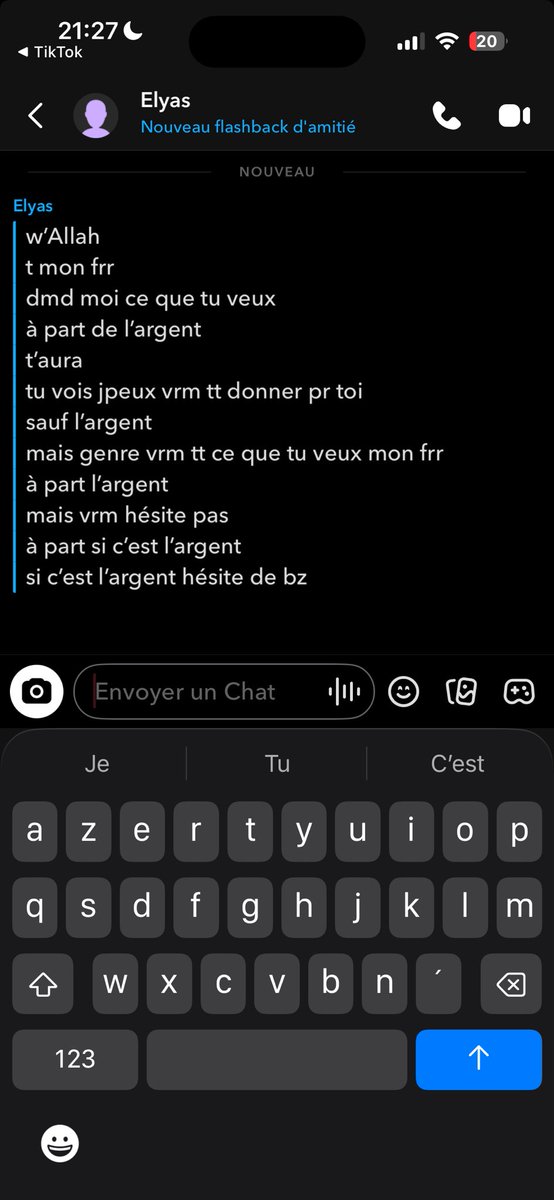Hit the backspace key
554x1200 pixels.
pyautogui.click(x=510, y=983)
